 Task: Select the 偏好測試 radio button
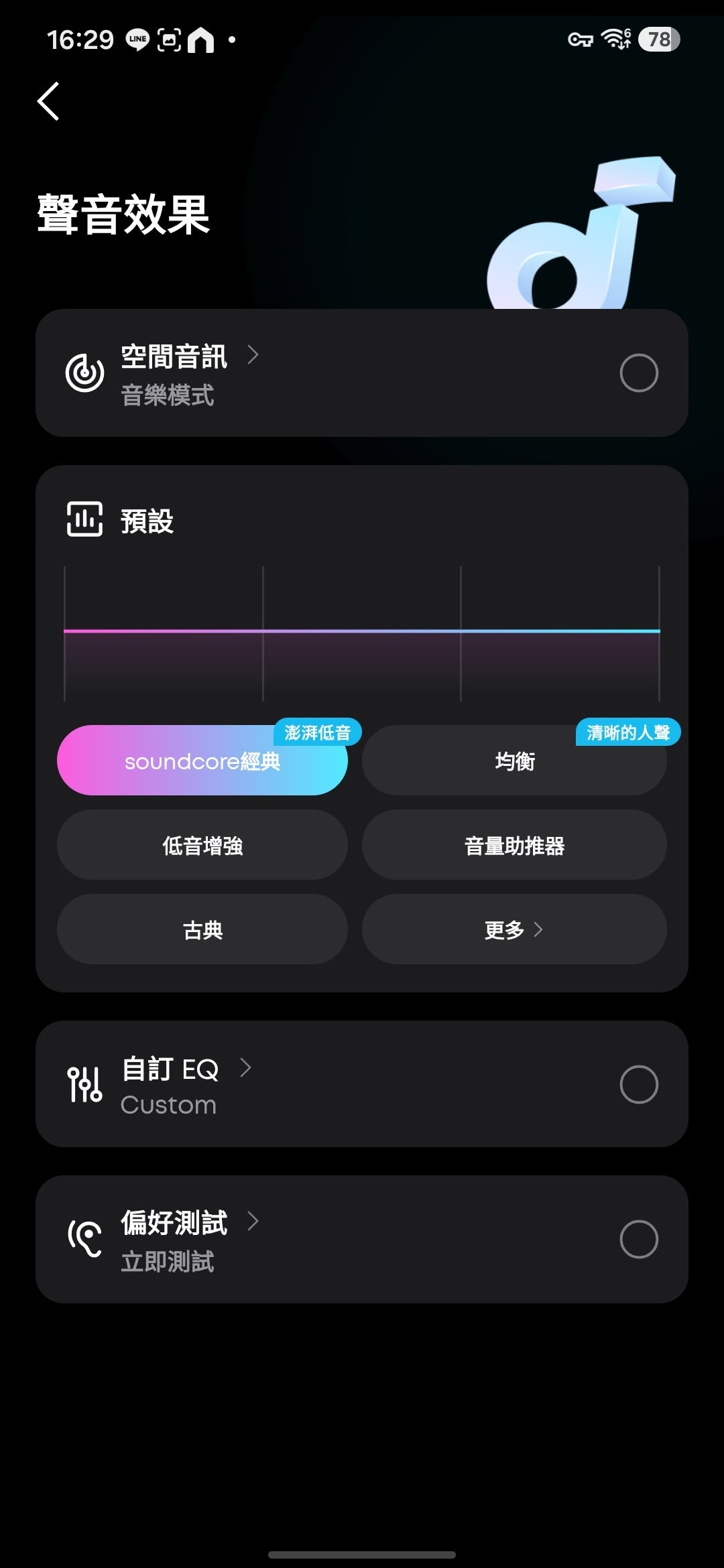(639, 1239)
